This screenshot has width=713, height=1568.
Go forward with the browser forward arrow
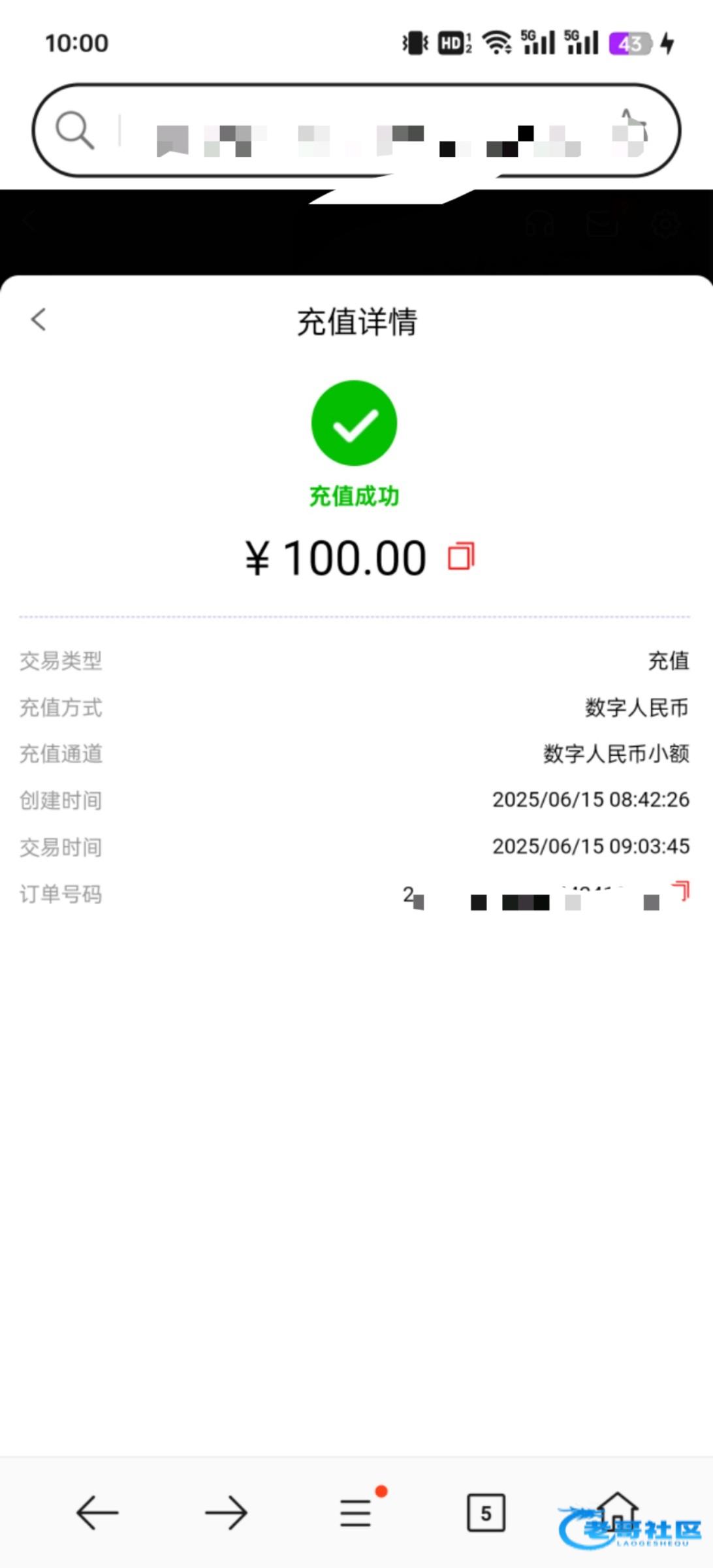point(226,1512)
